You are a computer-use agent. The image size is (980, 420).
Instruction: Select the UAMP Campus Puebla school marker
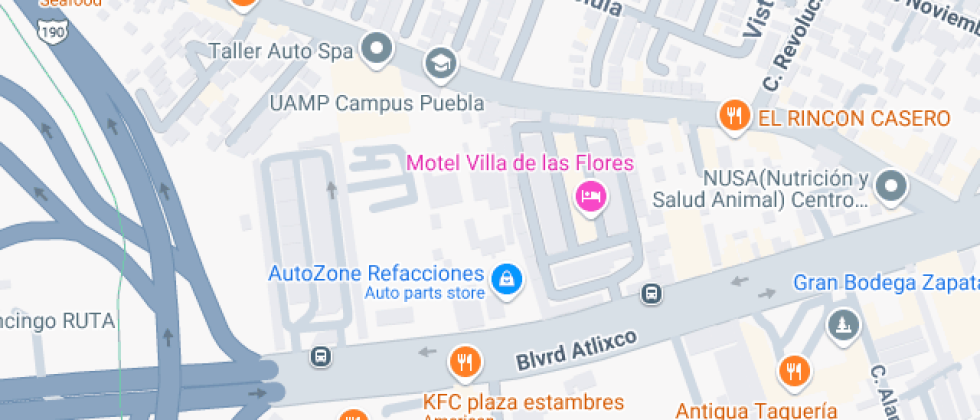439,66
